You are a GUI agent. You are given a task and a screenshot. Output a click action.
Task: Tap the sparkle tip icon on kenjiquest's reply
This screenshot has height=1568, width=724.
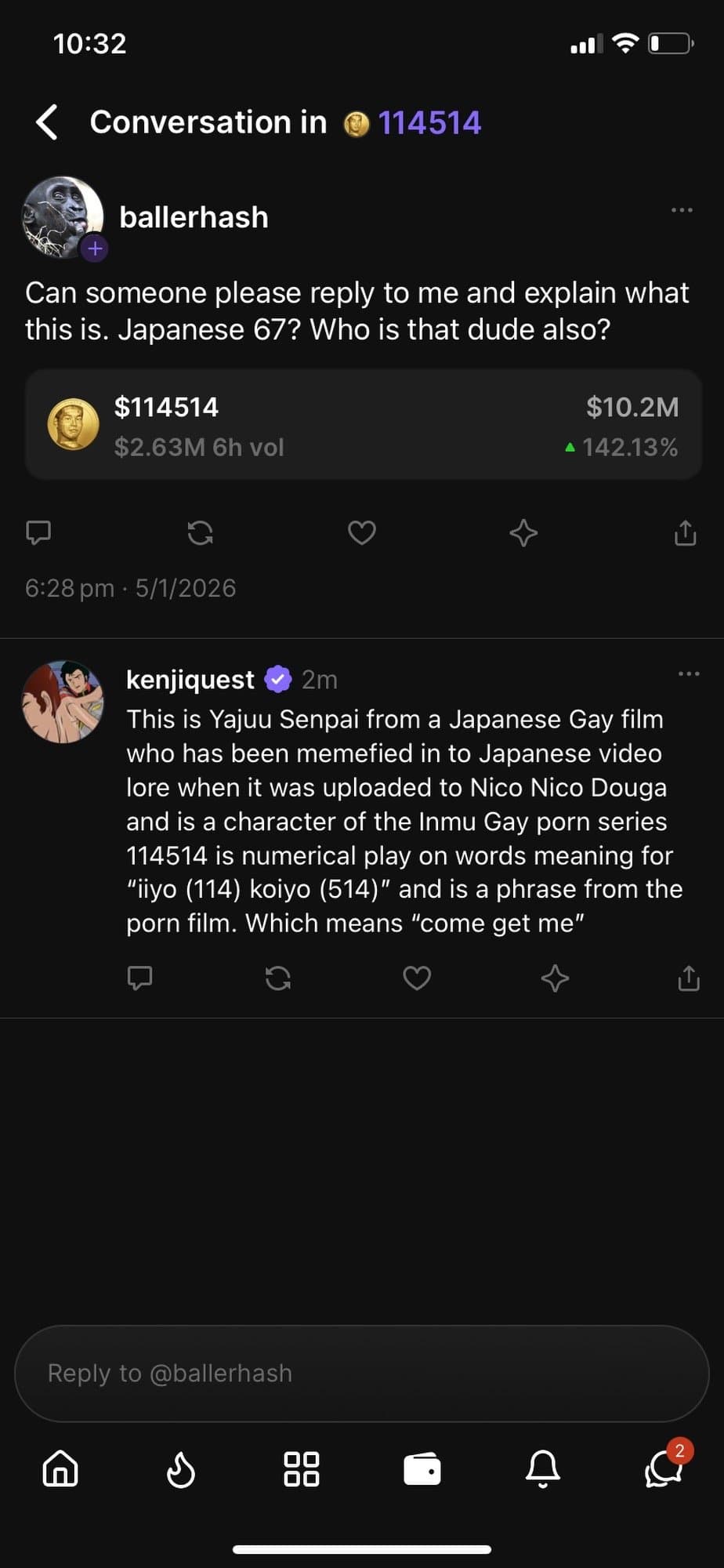coord(555,978)
